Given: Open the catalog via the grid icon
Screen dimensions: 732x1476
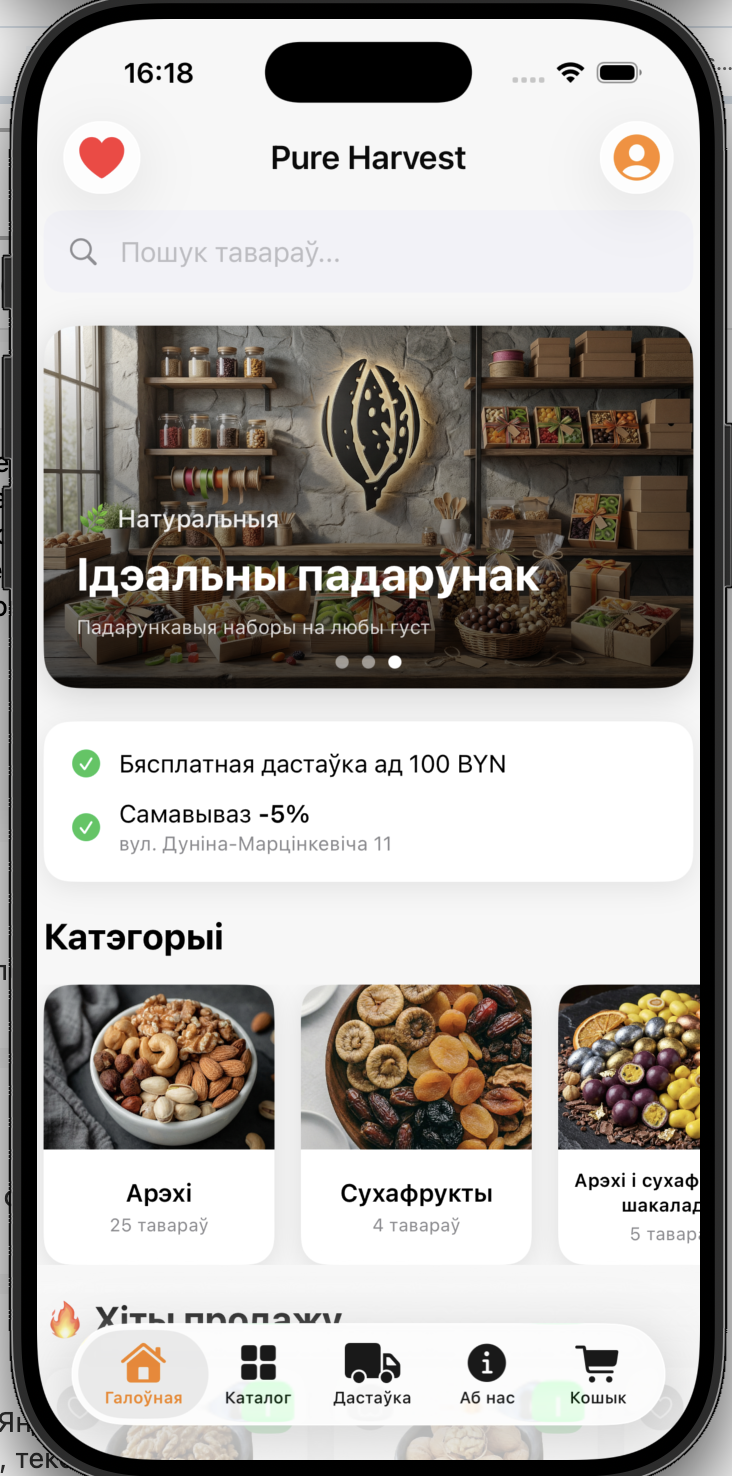Looking at the screenshot, I should click(x=258, y=1360).
